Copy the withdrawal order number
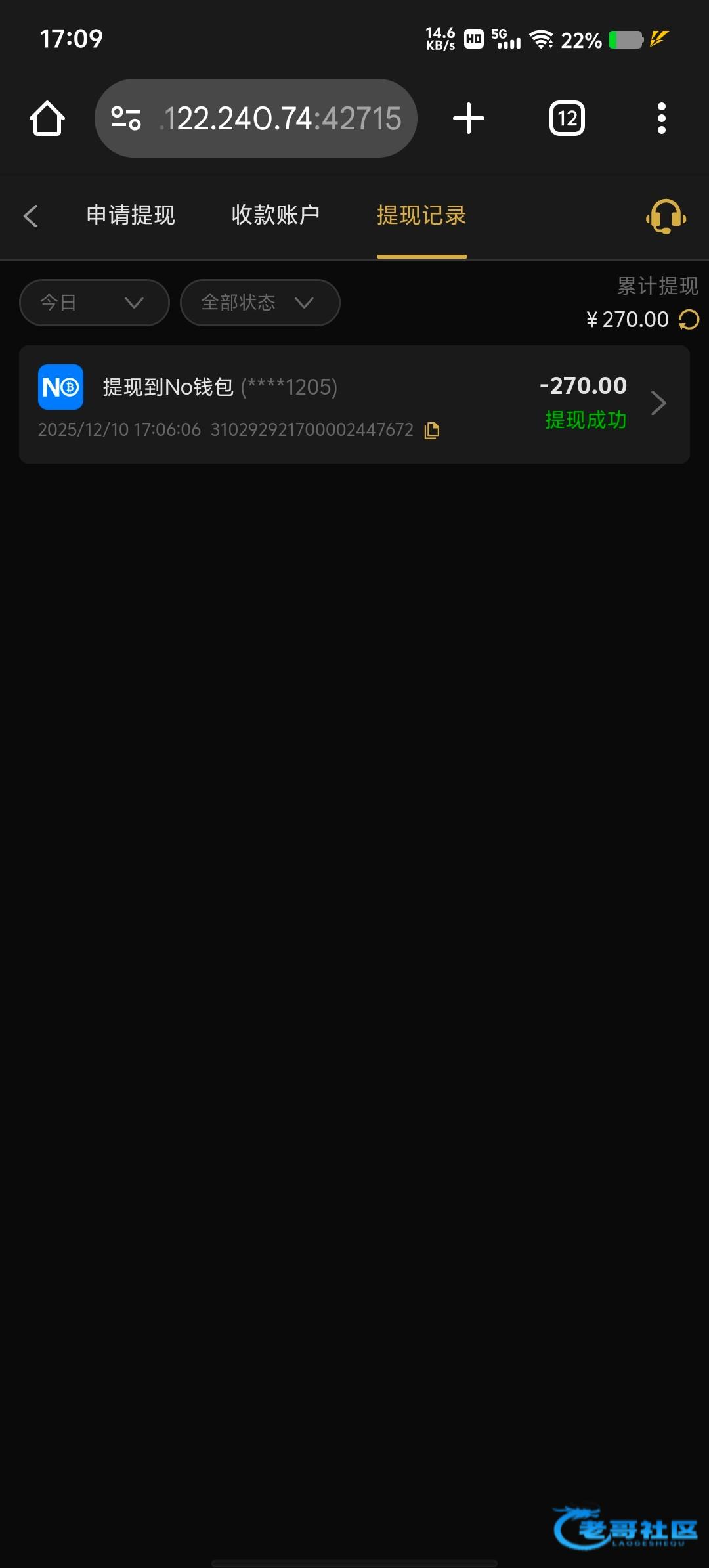Screen dimensions: 709x1568 point(432,431)
